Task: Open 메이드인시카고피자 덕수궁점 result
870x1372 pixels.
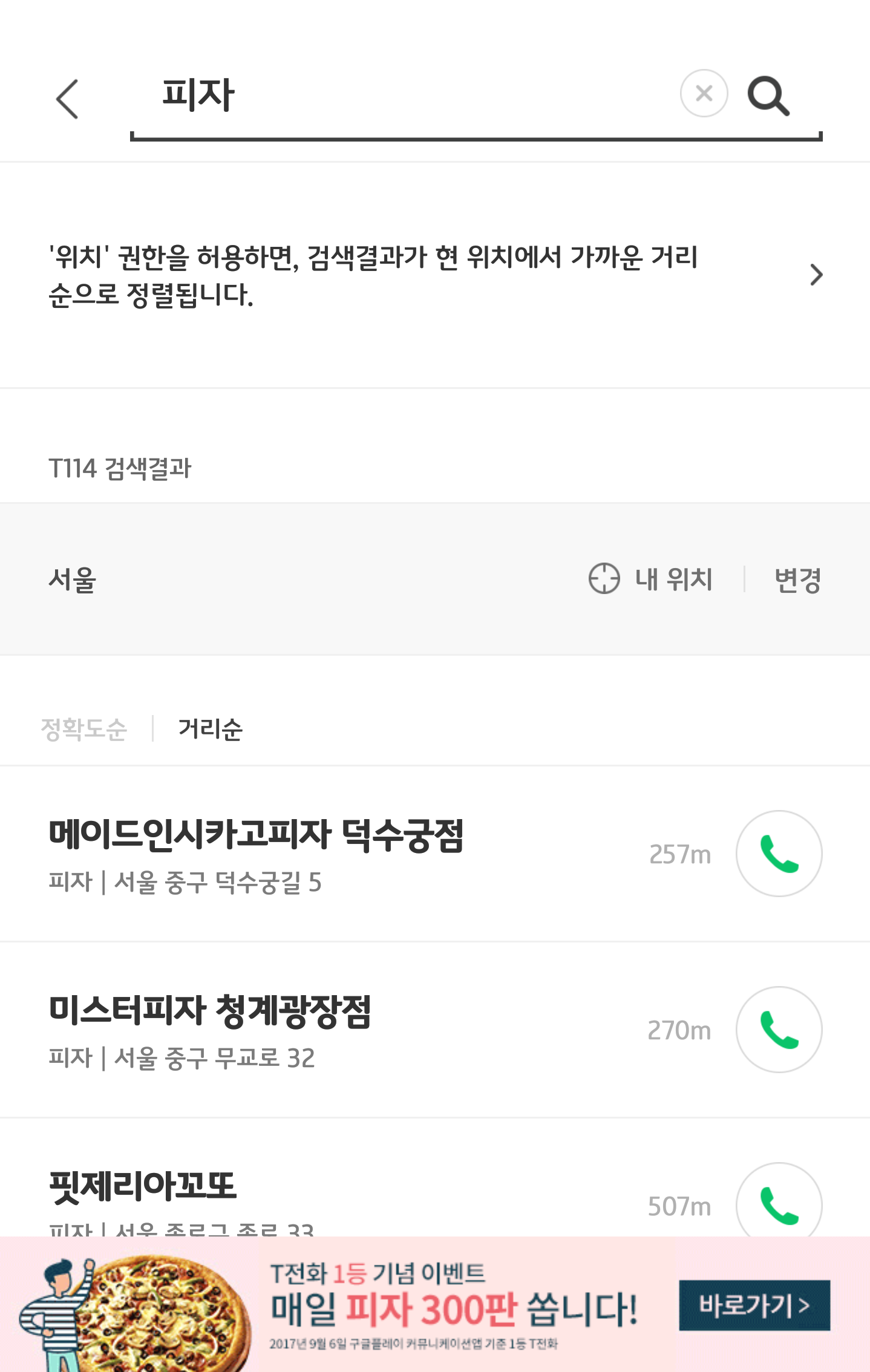Action: [257, 836]
